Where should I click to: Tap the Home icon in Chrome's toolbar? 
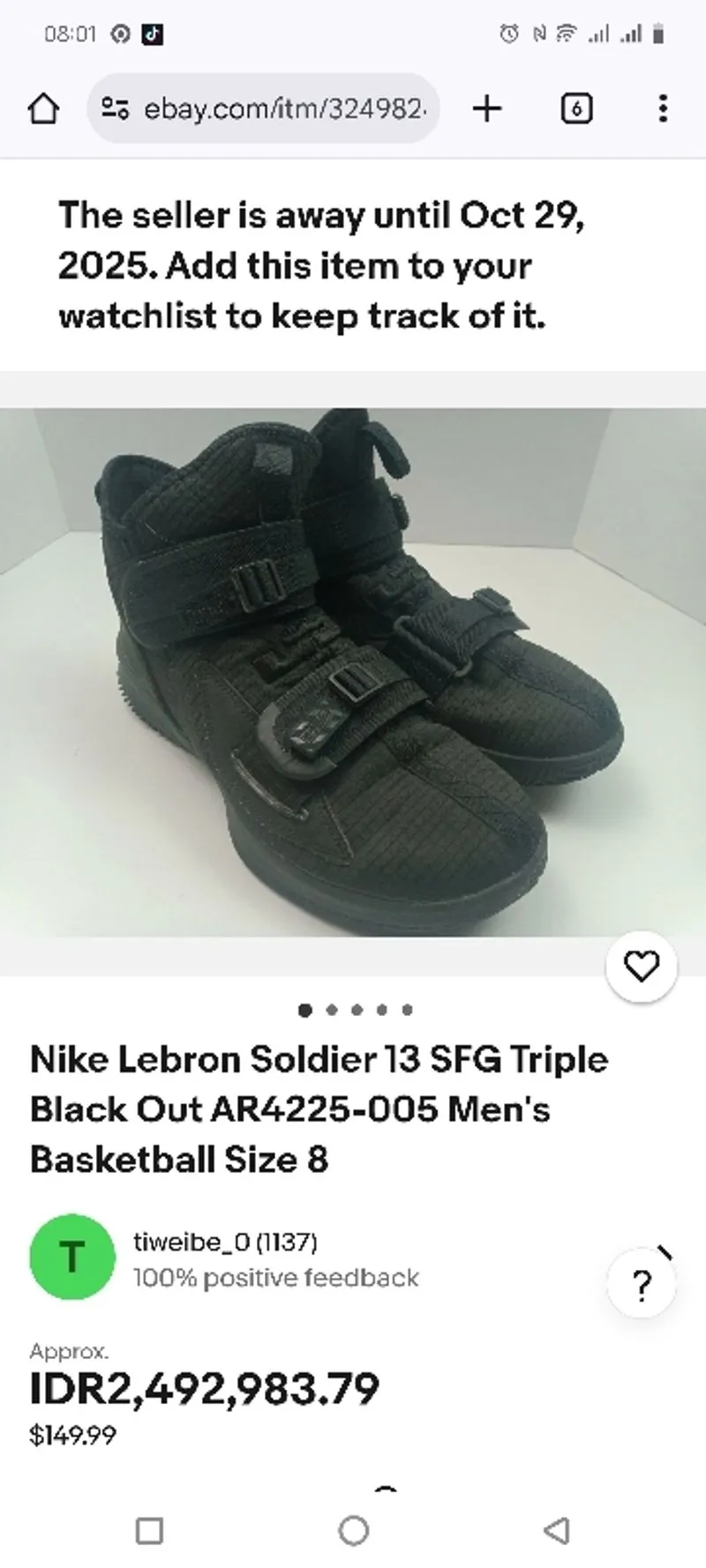tap(43, 108)
